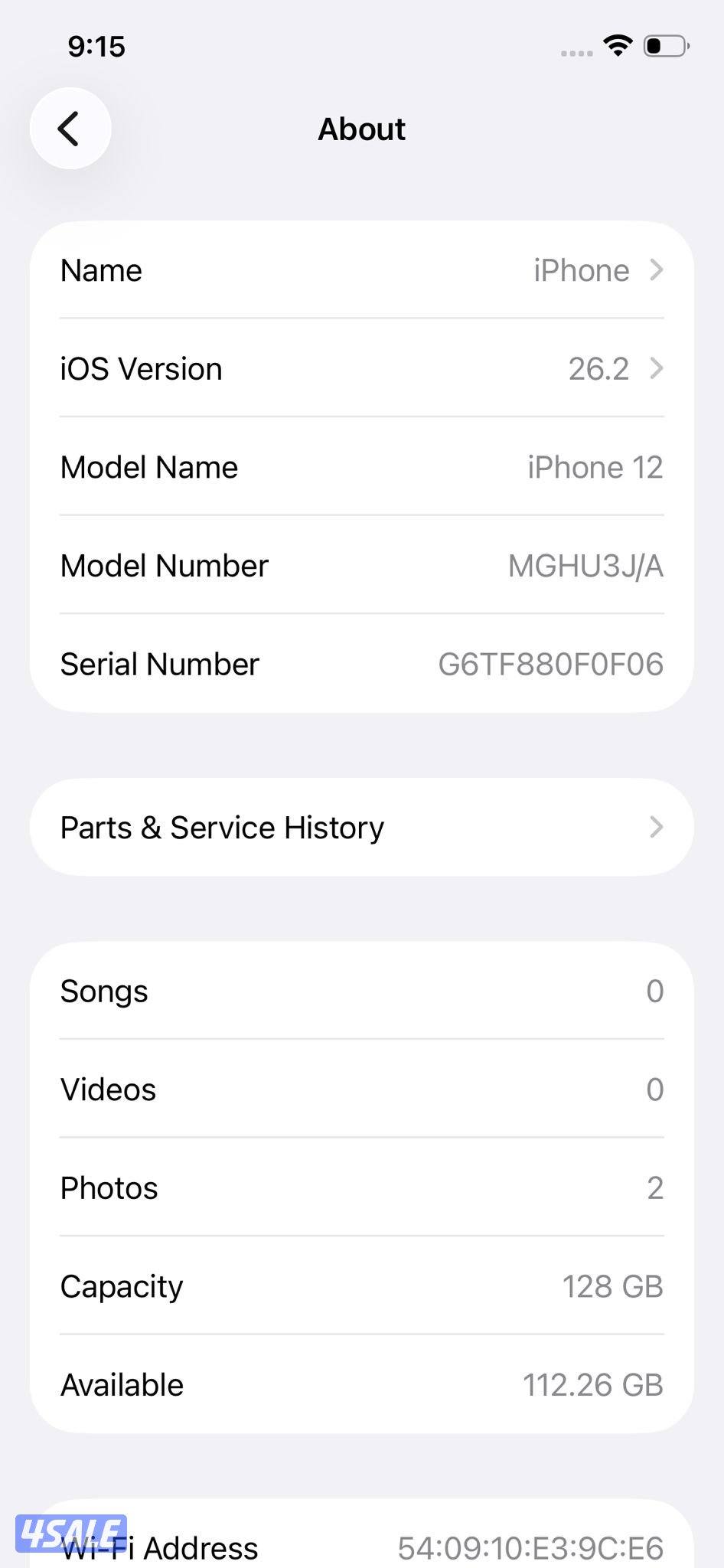Select the Model Name row
Viewport: 724px width, 1568px height.
point(362,467)
